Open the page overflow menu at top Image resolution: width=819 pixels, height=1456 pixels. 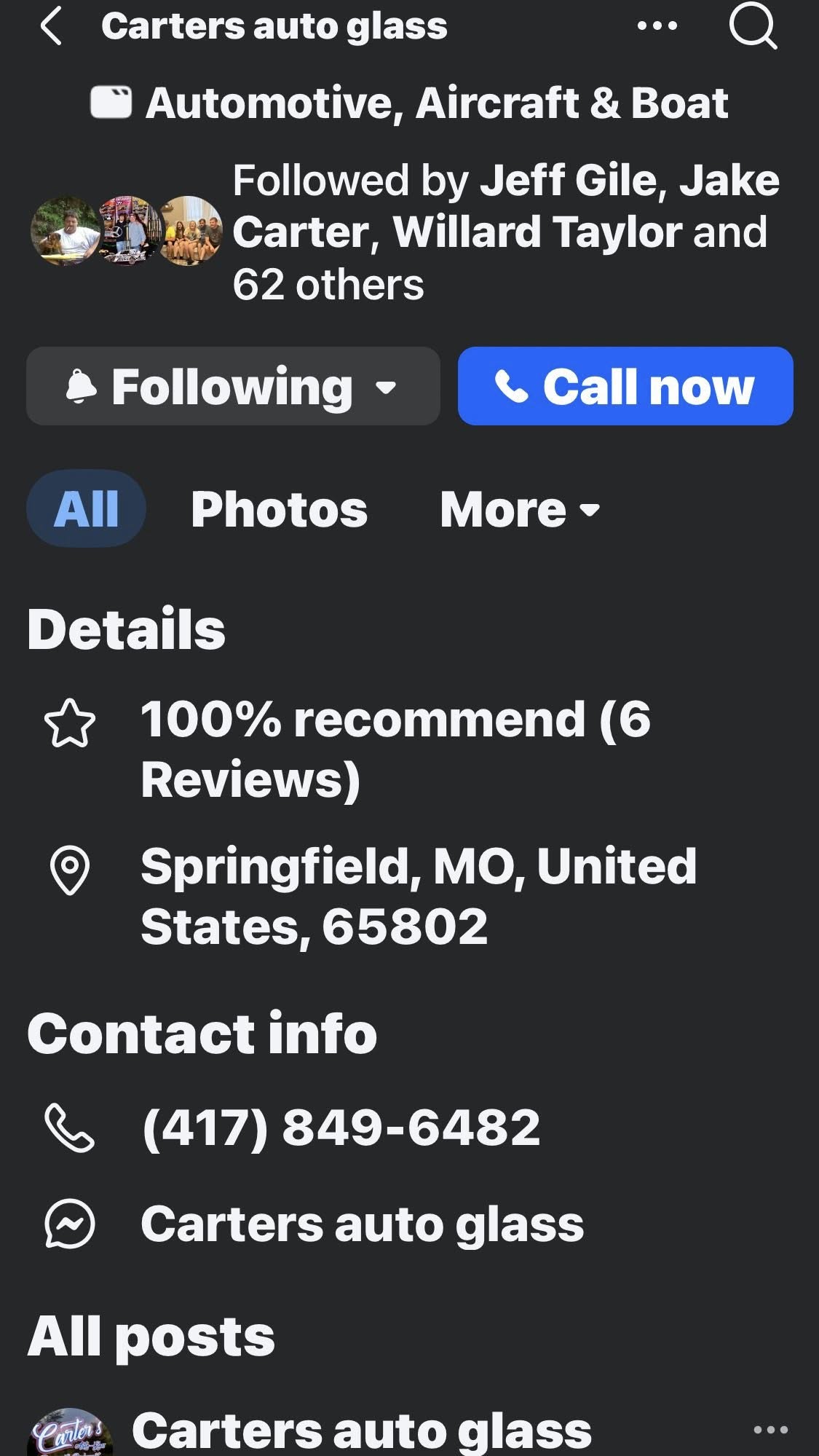(x=657, y=27)
